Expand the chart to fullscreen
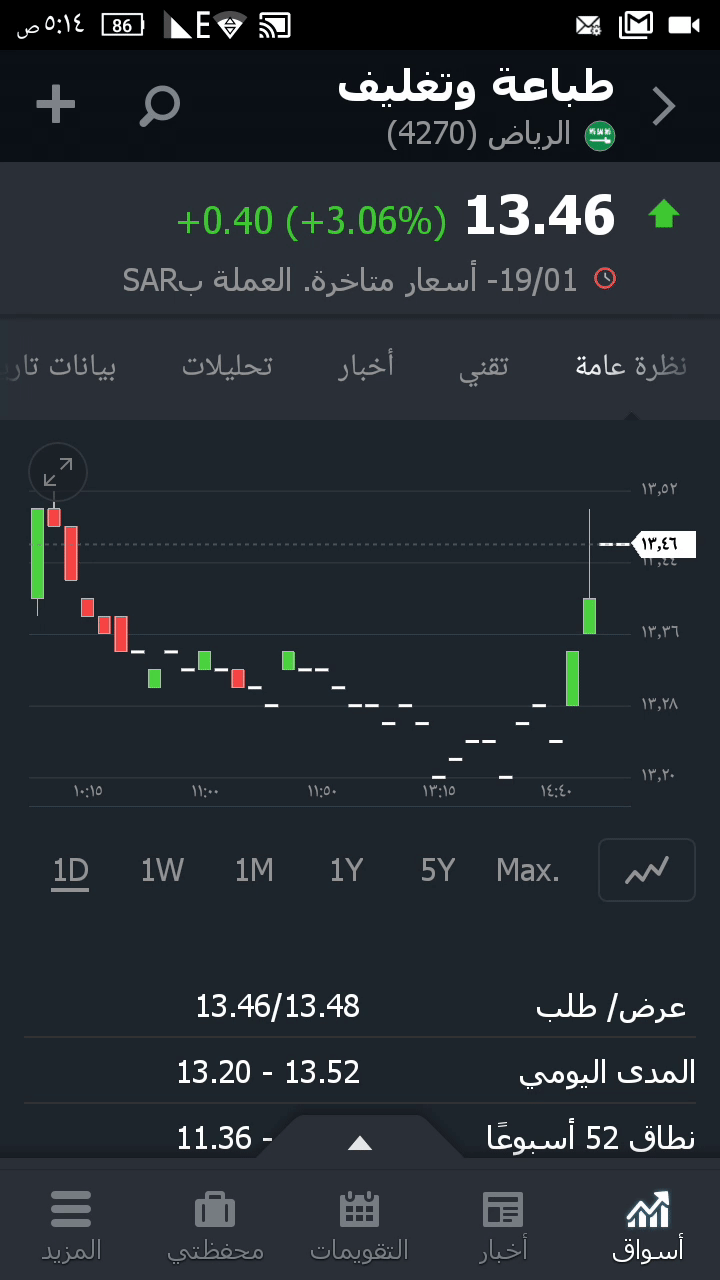 point(58,472)
